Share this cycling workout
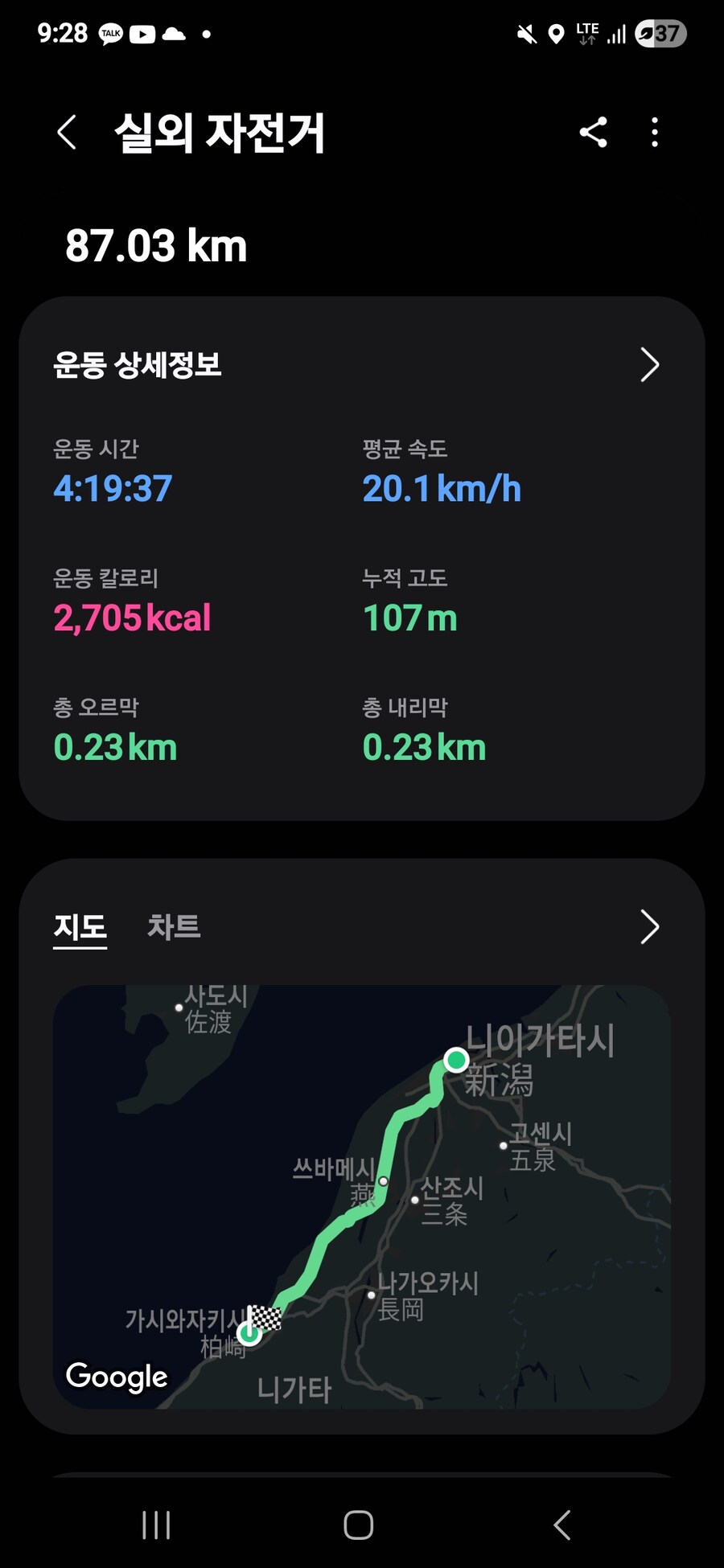The image size is (724, 1568). pos(594,133)
